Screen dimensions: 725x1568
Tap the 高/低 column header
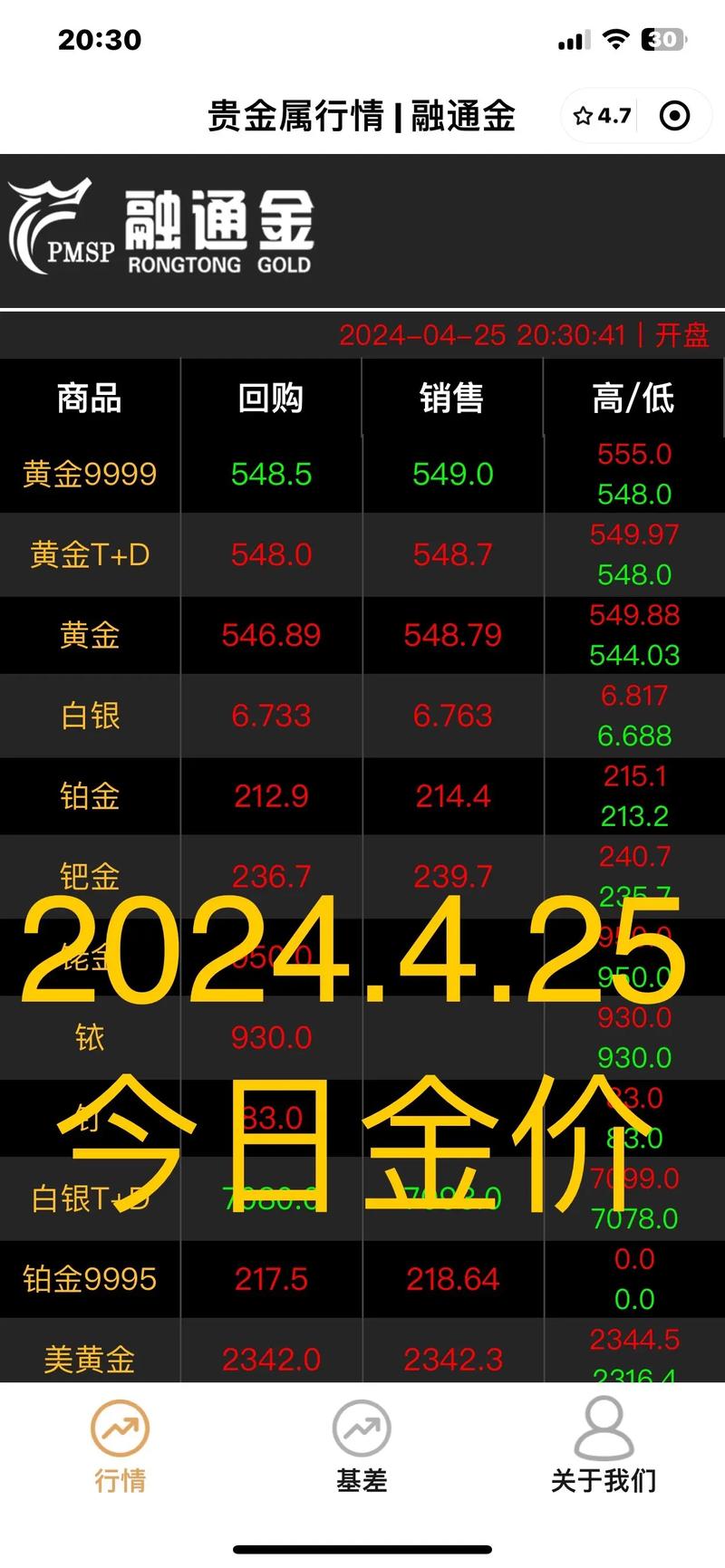tap(633, 399)
